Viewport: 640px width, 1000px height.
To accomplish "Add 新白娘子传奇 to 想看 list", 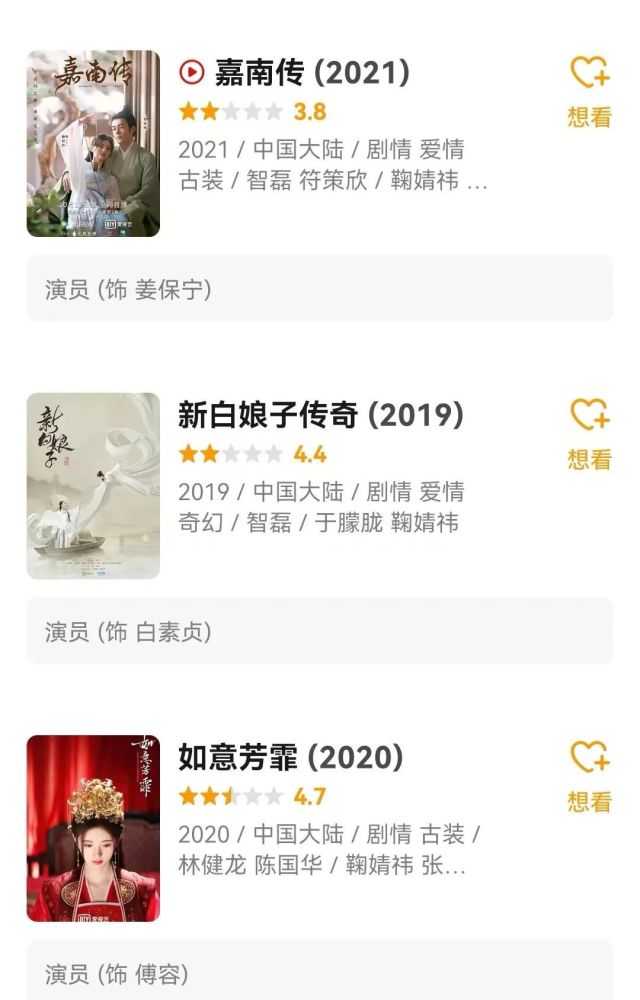I will pos(589,434).
